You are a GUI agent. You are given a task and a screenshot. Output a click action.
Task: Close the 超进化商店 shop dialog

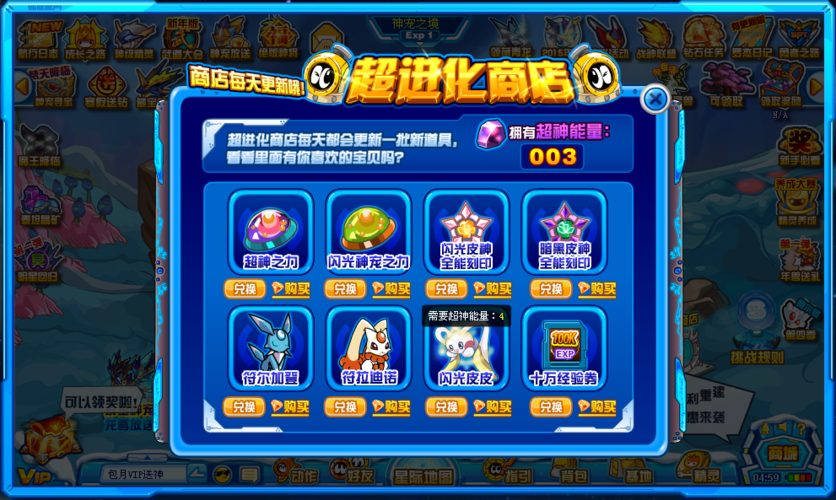click(x=655, y=98)
